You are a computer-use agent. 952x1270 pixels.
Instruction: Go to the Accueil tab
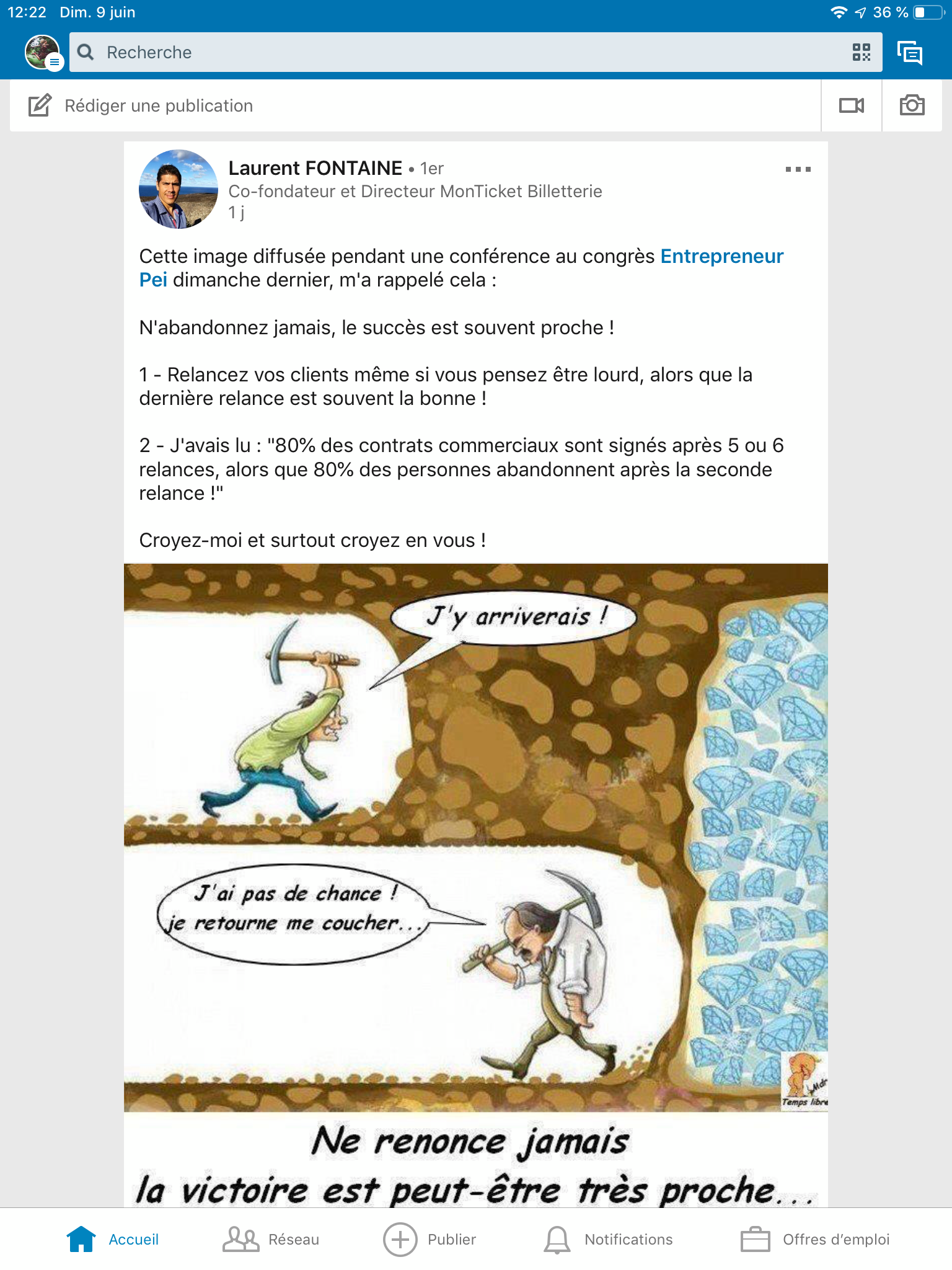point(113,1240)
